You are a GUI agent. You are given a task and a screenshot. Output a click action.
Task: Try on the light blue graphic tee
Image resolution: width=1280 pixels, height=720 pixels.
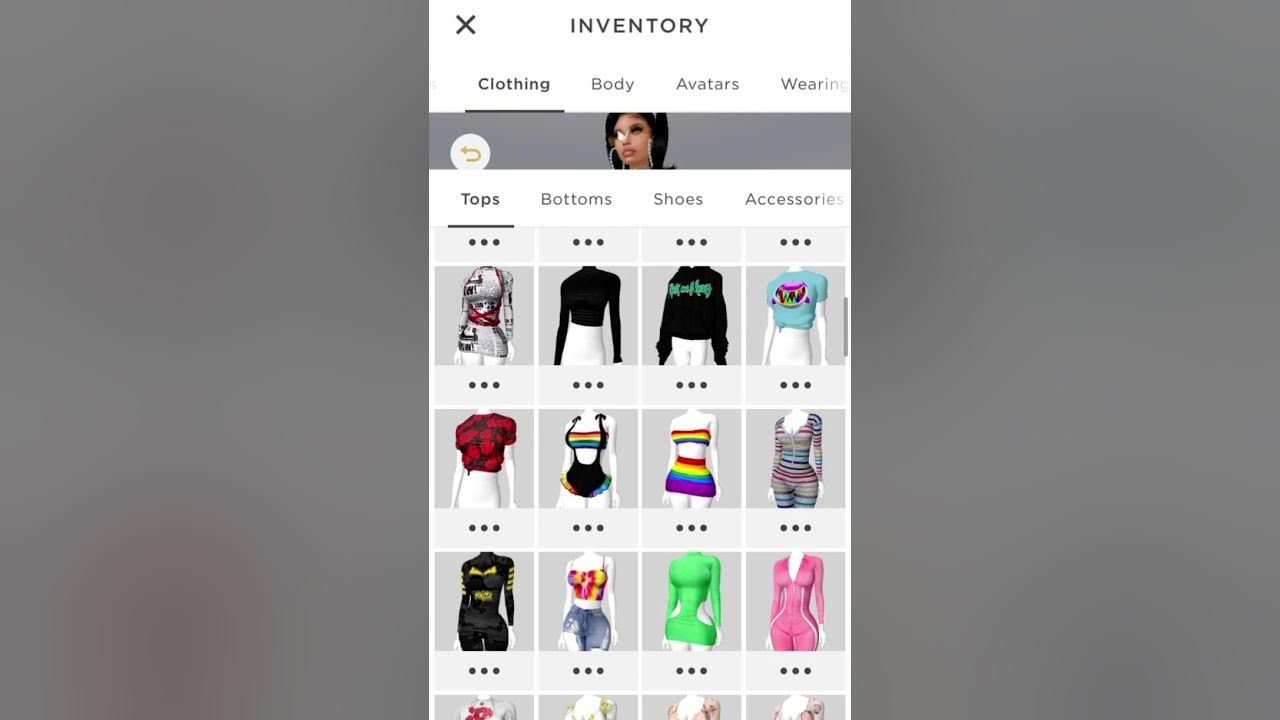tap(795, 315)
